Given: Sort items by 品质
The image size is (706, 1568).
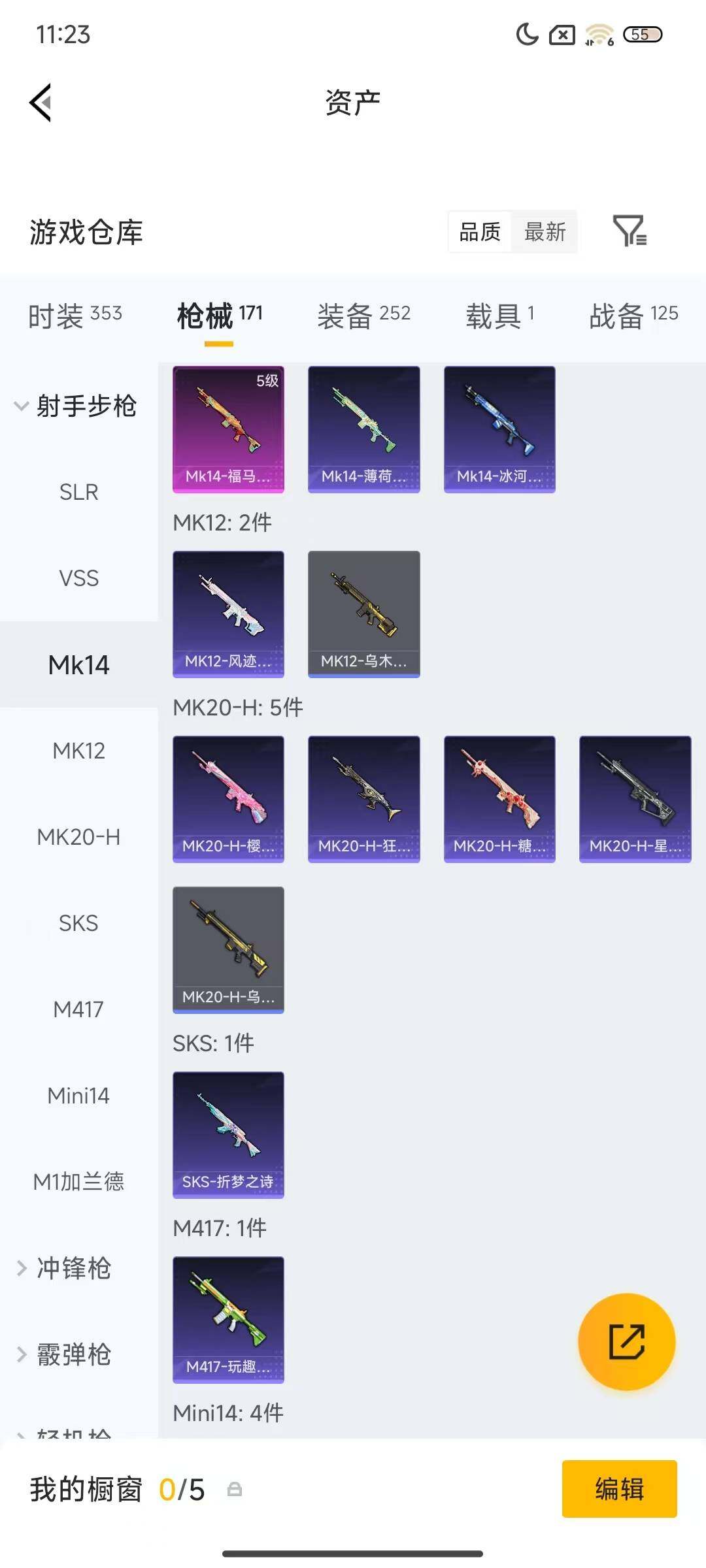Looking at the screenshot, I should (480, 231).
